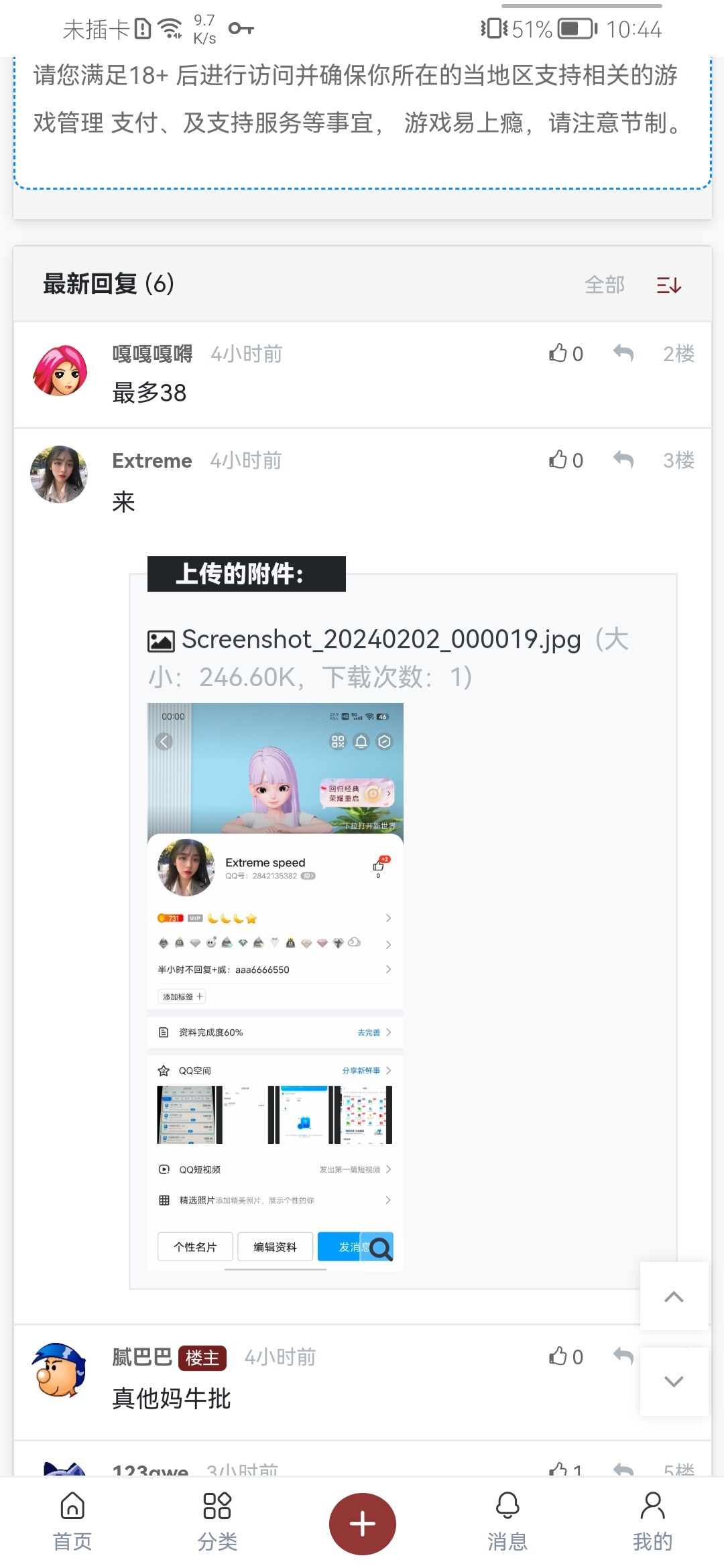The height and width of the screenshot is (1568, 724).
Task: Like 腻巴巴's reply
Action: click(565, 1357)
